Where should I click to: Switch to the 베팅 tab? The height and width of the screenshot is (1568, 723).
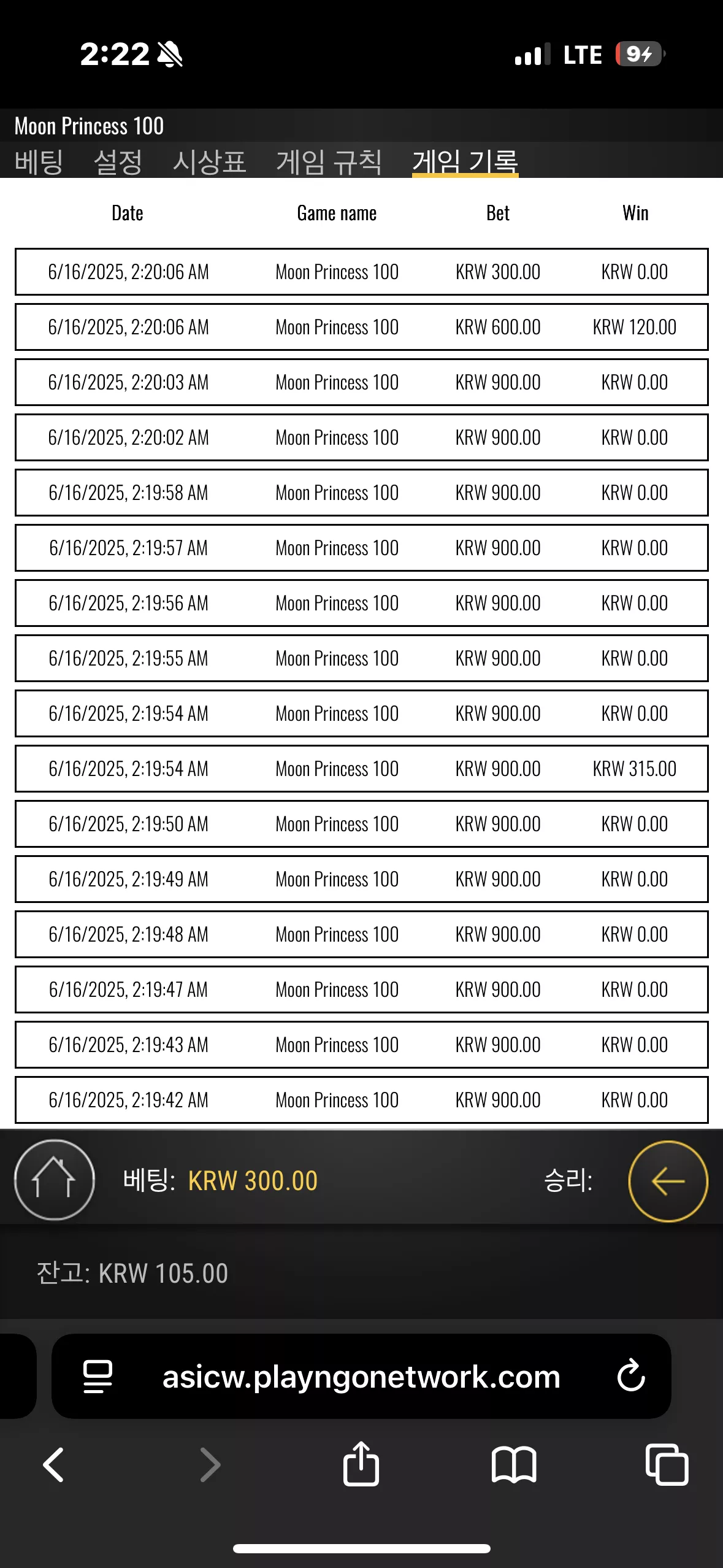(39, 162)
